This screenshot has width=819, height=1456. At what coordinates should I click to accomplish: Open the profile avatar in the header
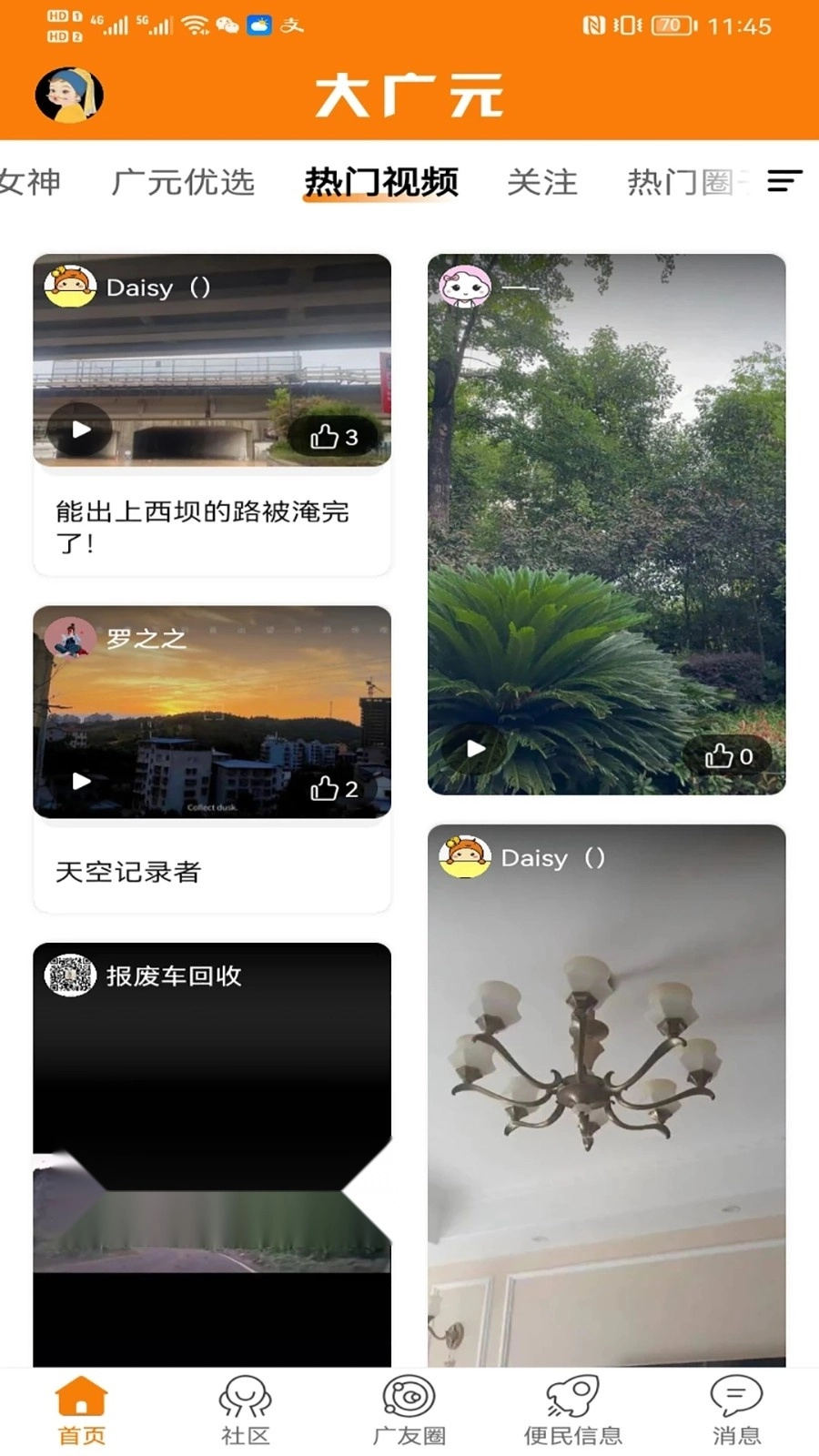[x=69, y=95]
